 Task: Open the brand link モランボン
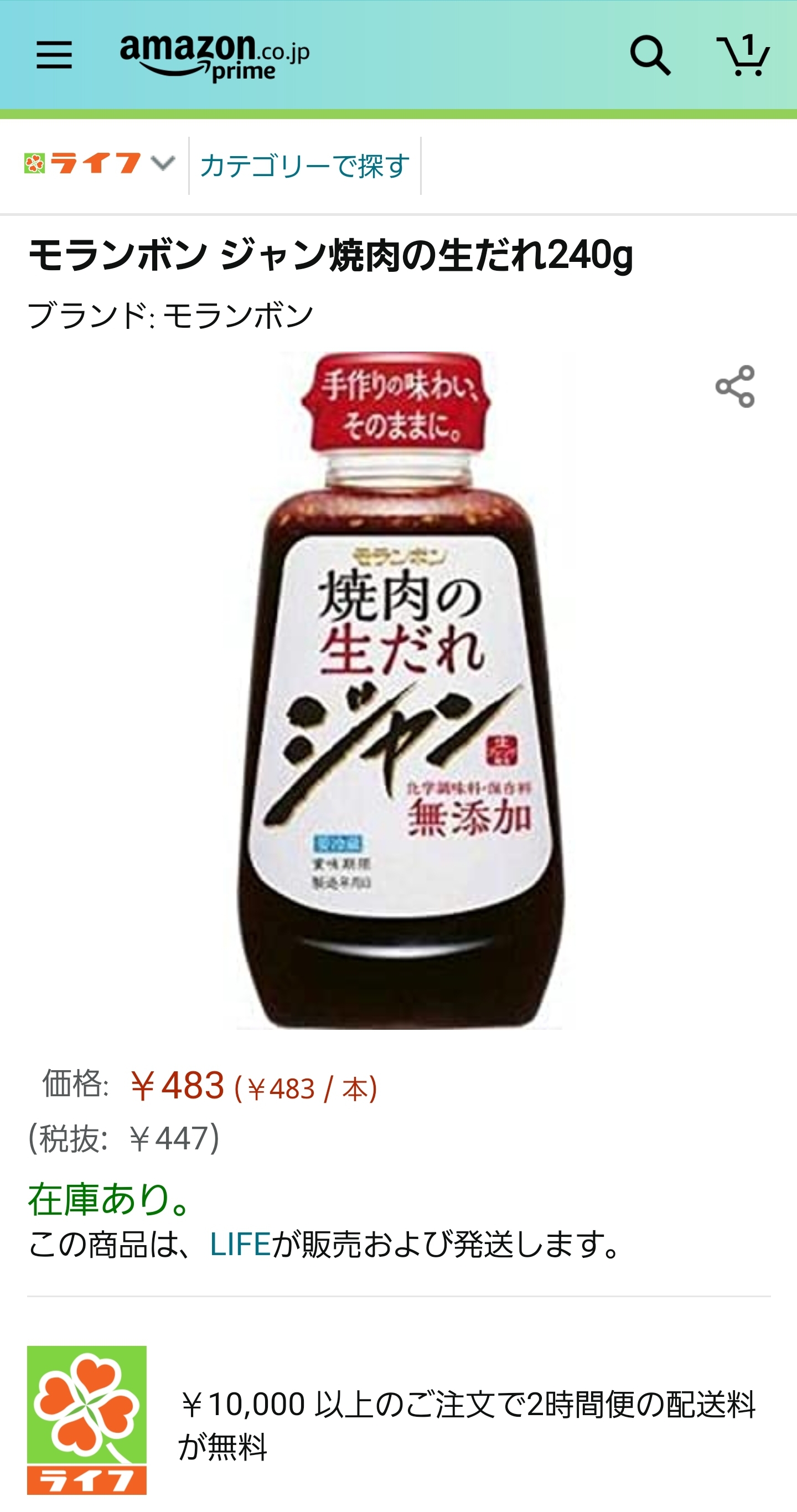[237, 316]
